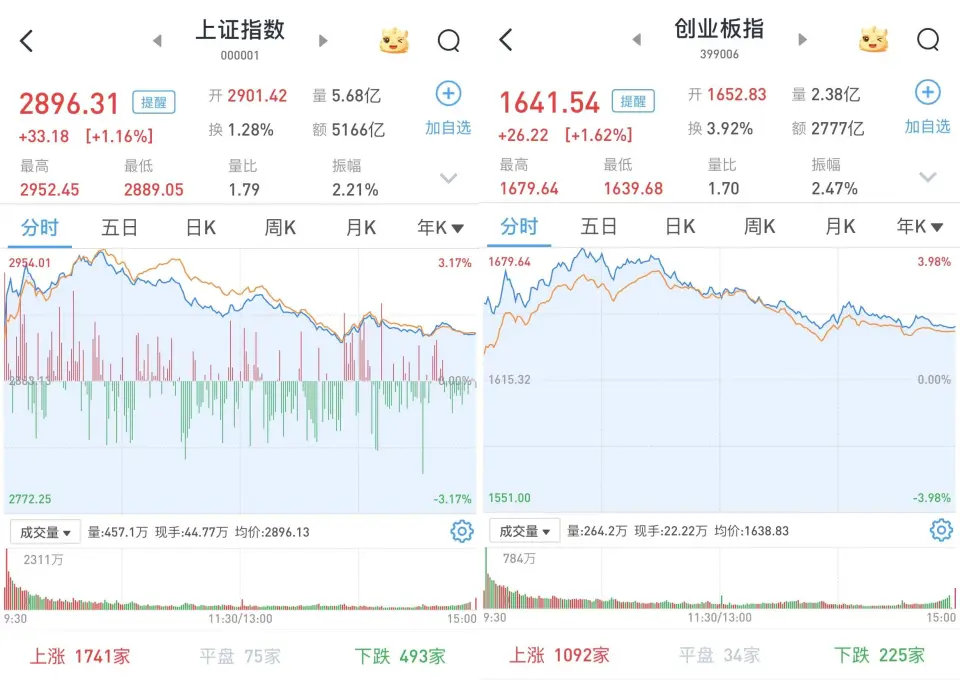Add 上证指数 to 加自选 watchlist
The image size is (960, 680).
tap(447, 108)
